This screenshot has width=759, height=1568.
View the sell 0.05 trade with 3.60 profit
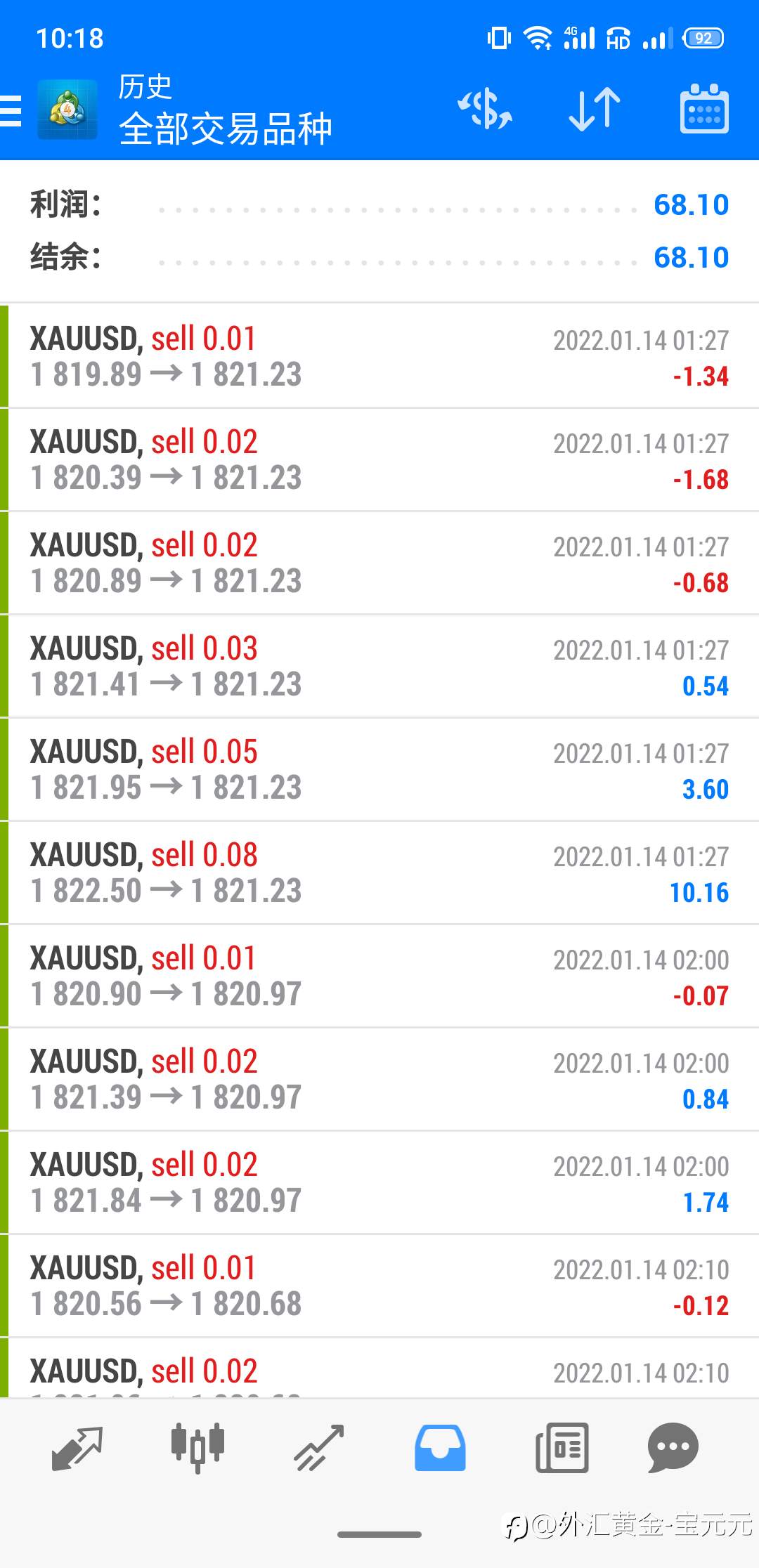pos(379,769)
